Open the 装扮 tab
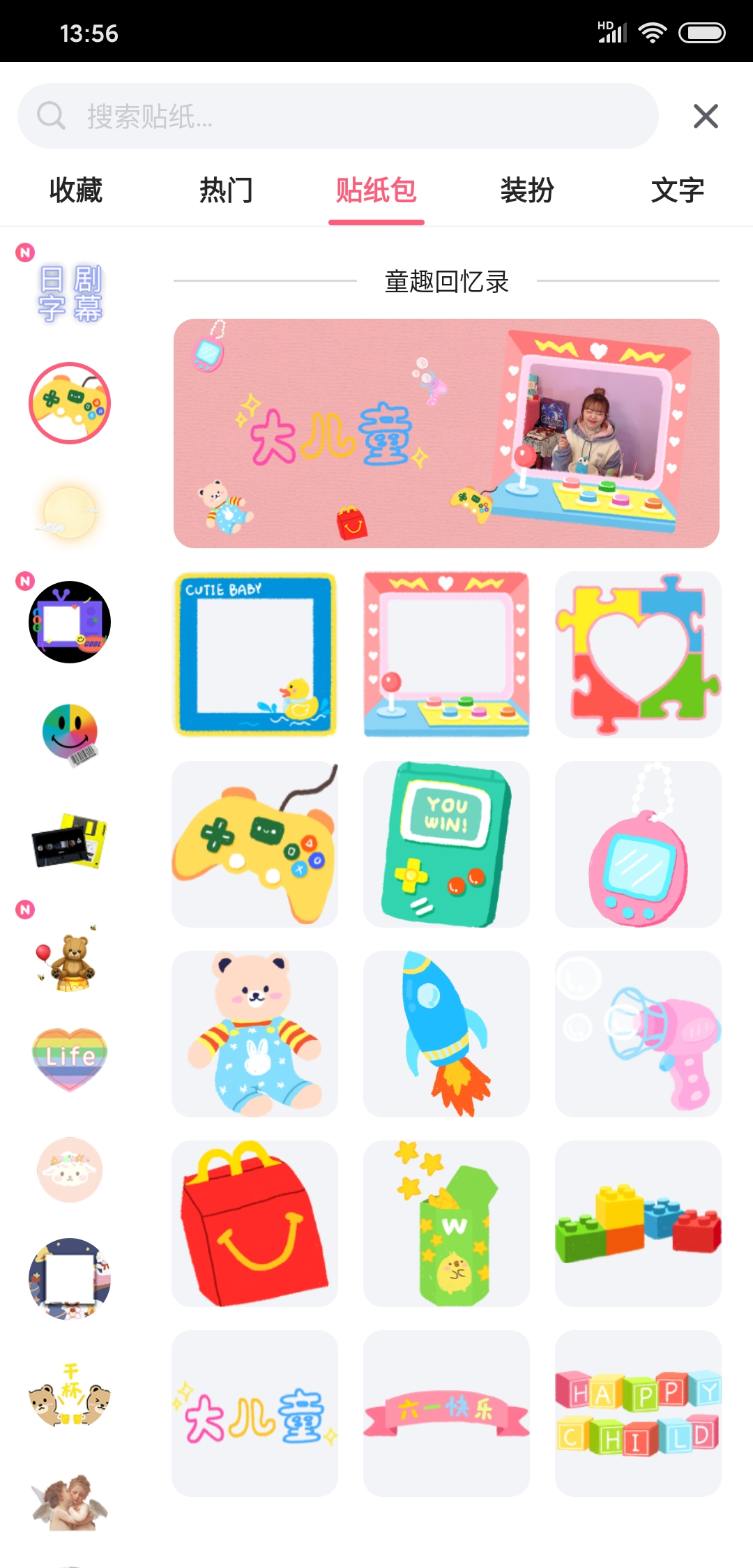 tap(527, 190)
